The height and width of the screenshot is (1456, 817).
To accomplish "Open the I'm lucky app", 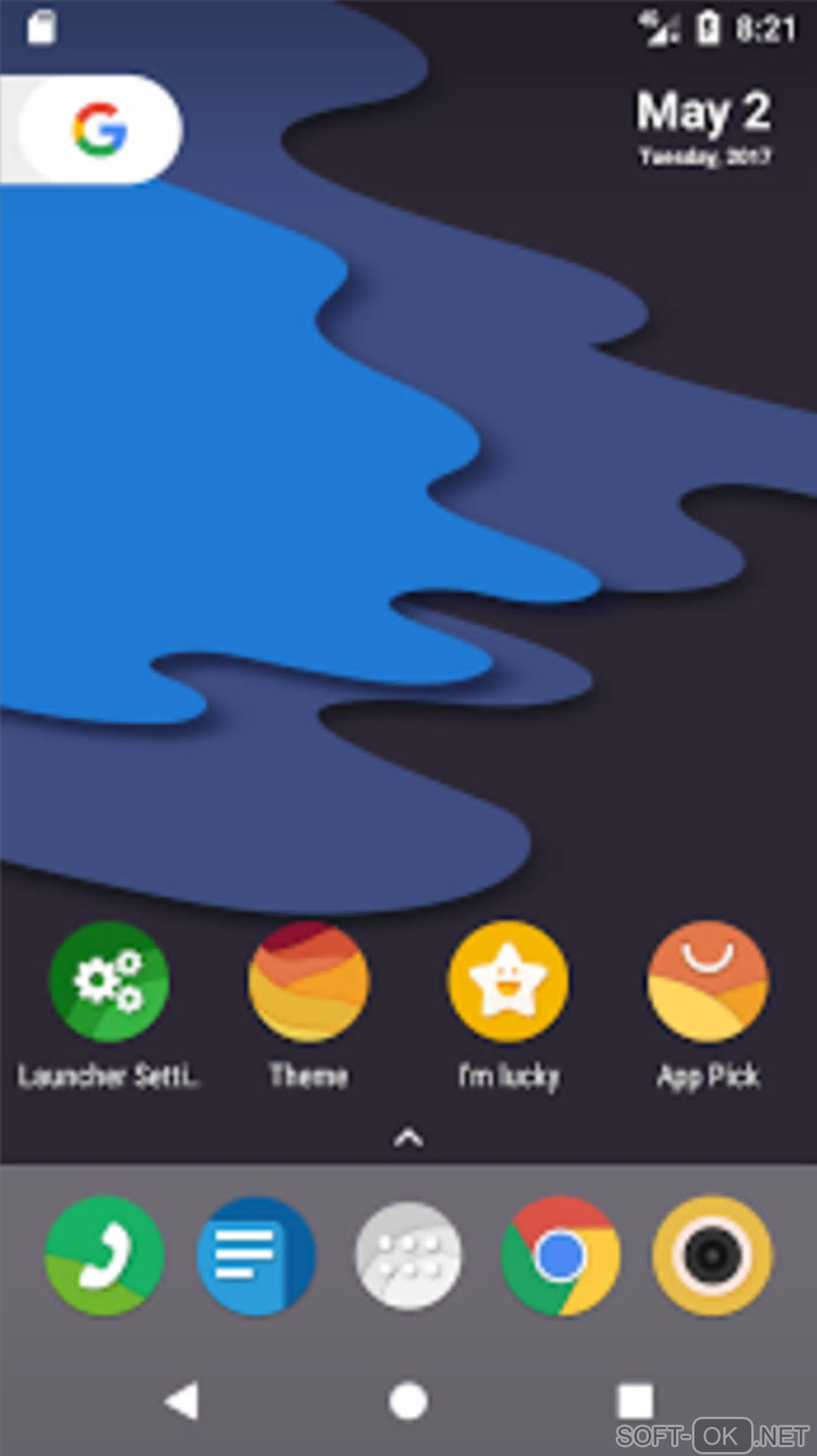I will click(508, 982).
